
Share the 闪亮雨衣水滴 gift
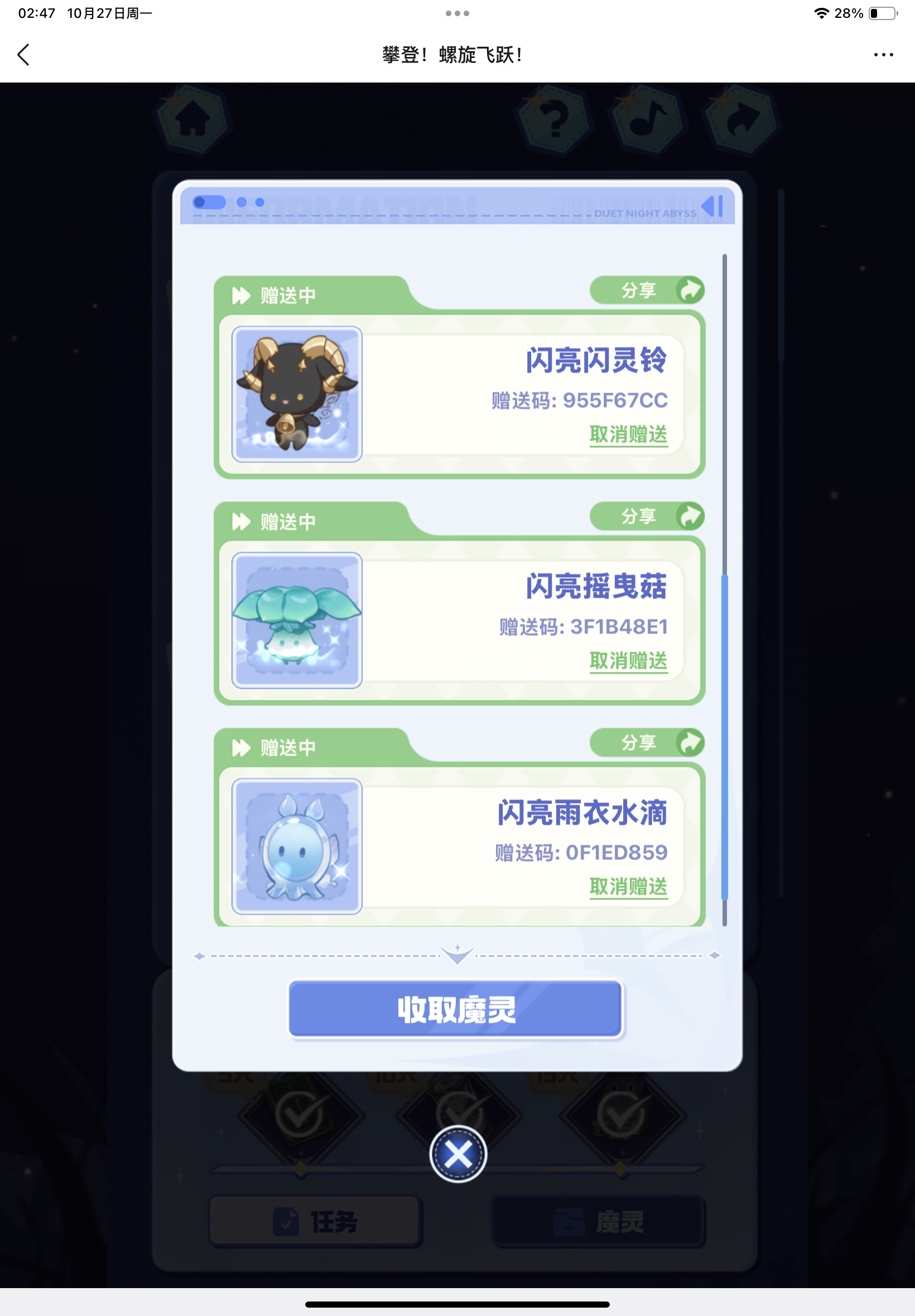(x=647, y=743)
